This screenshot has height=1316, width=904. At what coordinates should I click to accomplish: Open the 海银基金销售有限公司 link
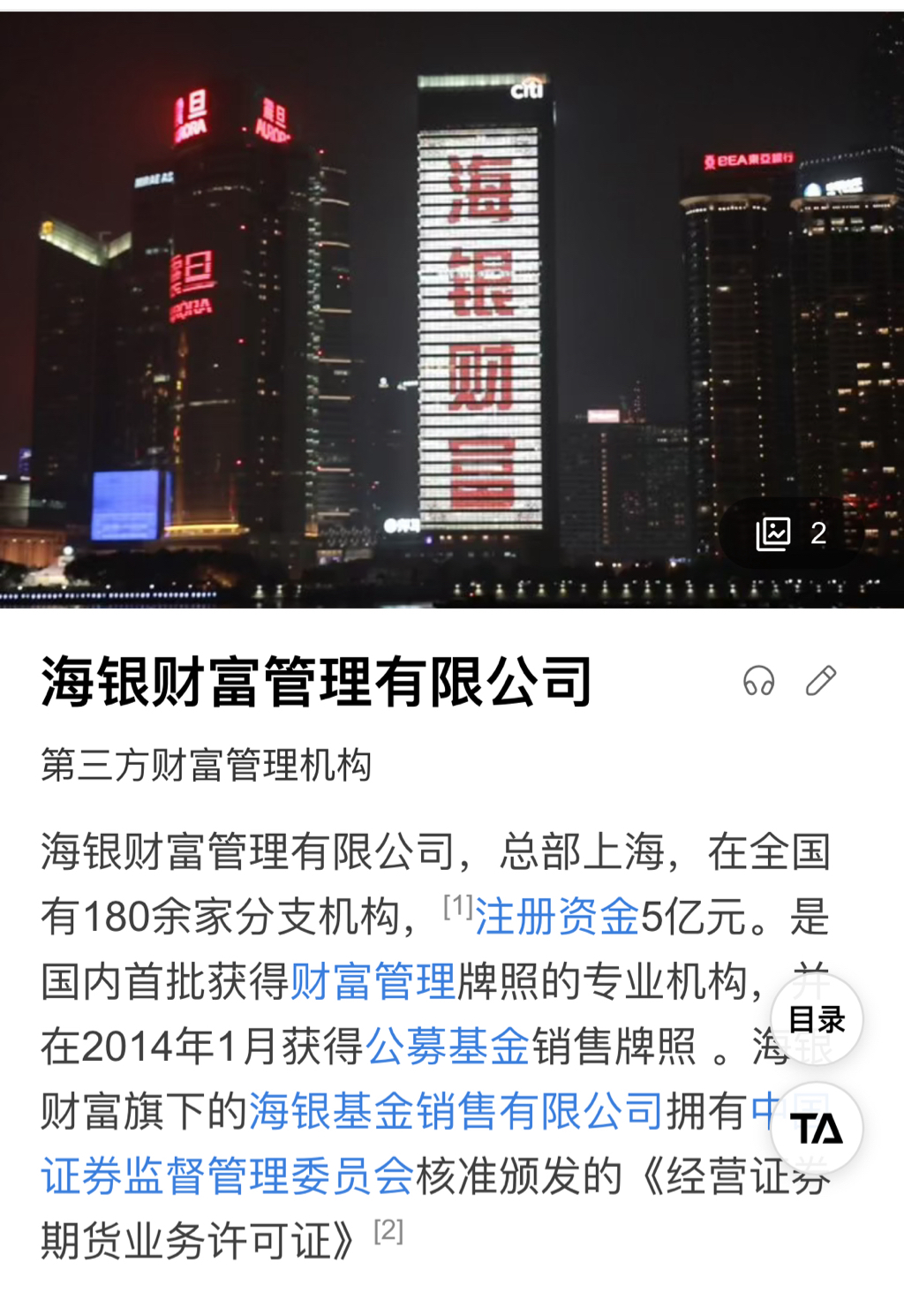coord(456,1111)
